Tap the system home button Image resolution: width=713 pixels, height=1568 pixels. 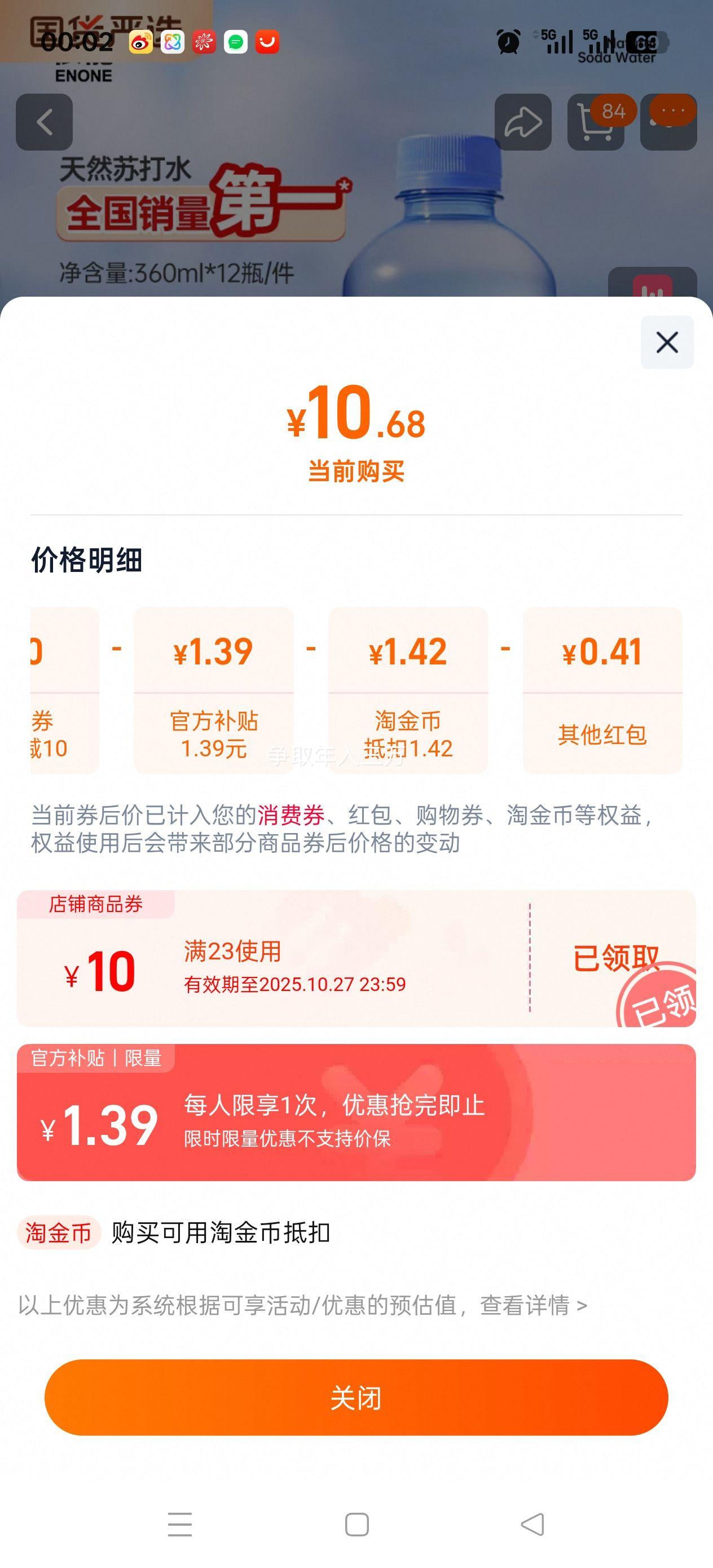pyautogui.click(x=357, y=1525)
